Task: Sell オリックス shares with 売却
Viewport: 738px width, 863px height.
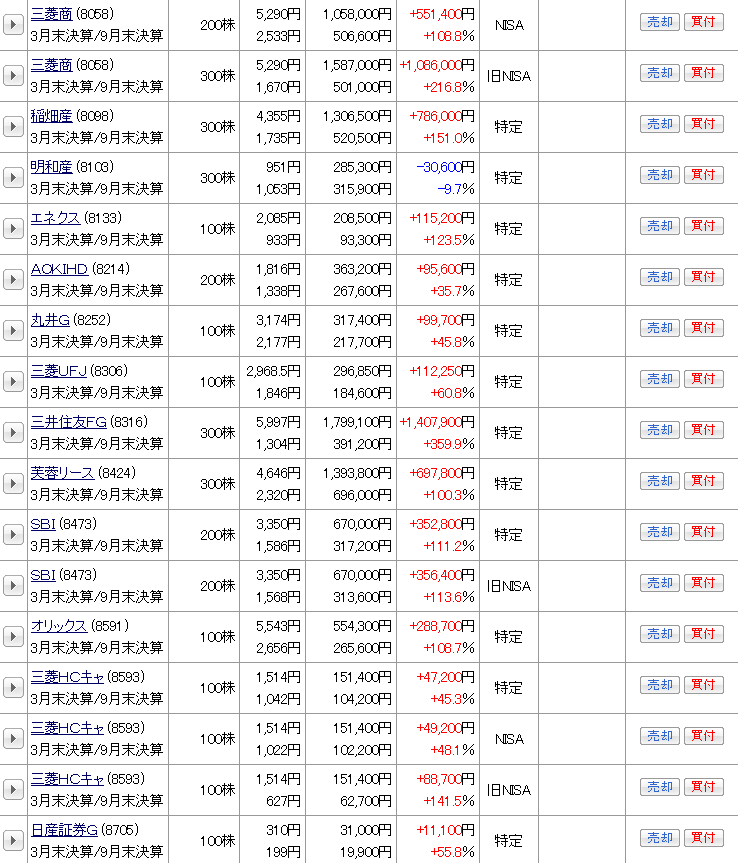Action: (x=659, y=634)
